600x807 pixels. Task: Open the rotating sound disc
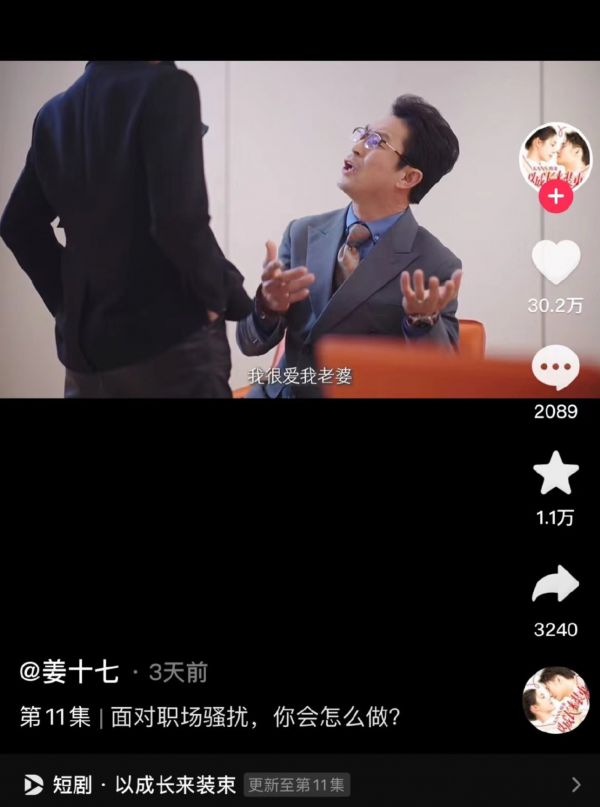555,700
